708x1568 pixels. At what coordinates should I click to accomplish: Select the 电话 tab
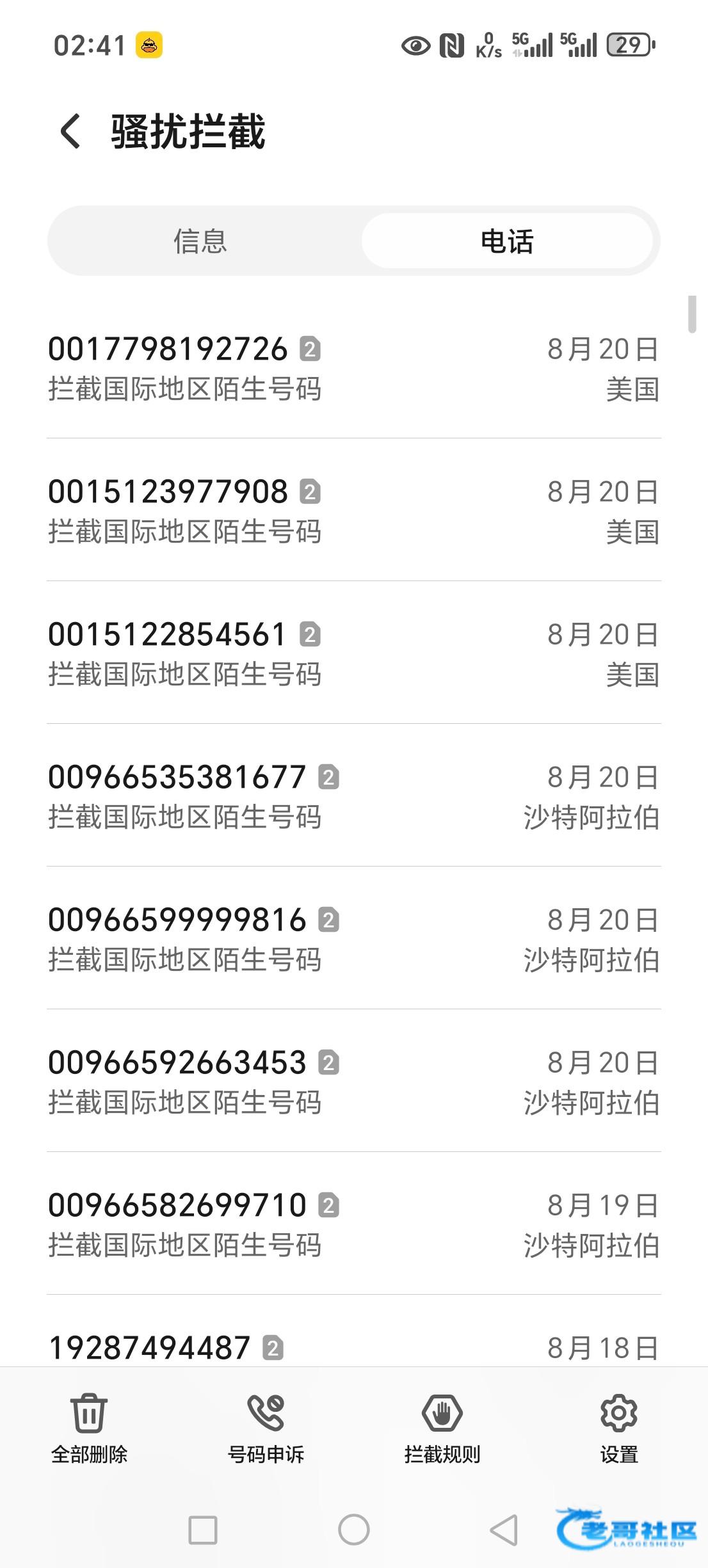tap(507, 241)
